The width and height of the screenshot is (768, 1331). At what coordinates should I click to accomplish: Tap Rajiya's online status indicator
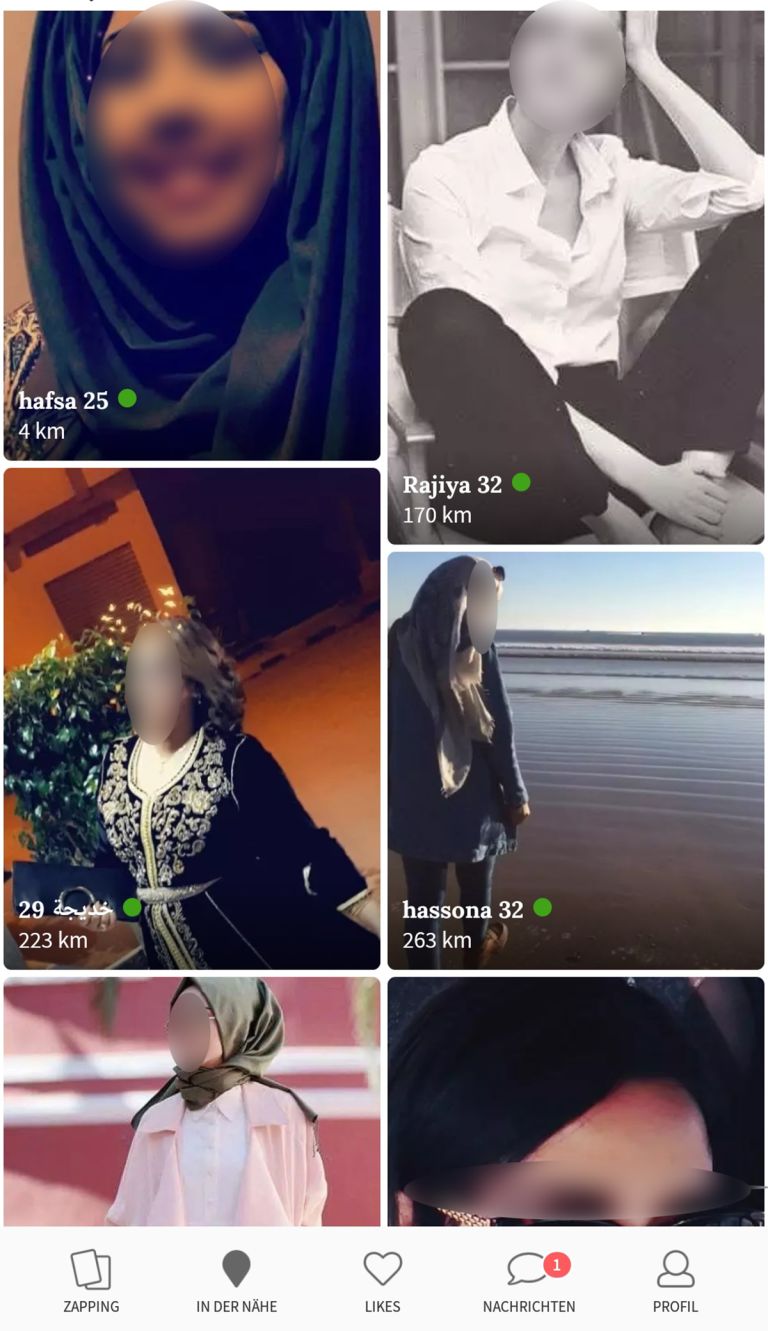click(x=520, y=485)
